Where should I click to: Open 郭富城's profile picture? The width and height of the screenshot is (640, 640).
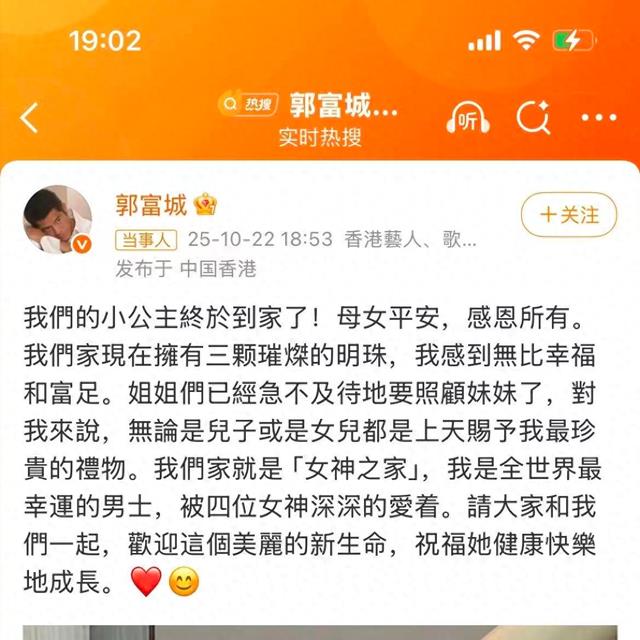[57, 218]
